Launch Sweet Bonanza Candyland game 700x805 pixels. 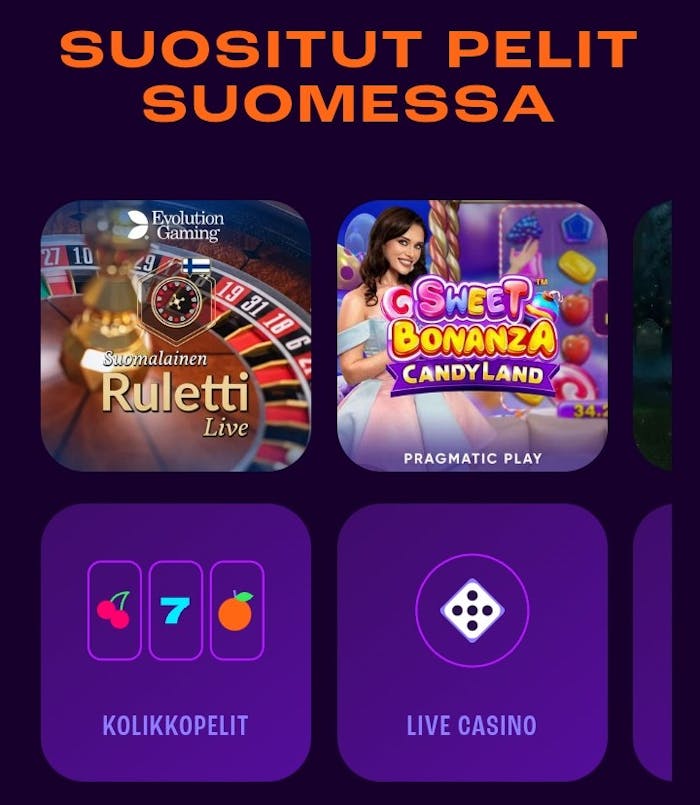tap(472, 335)
